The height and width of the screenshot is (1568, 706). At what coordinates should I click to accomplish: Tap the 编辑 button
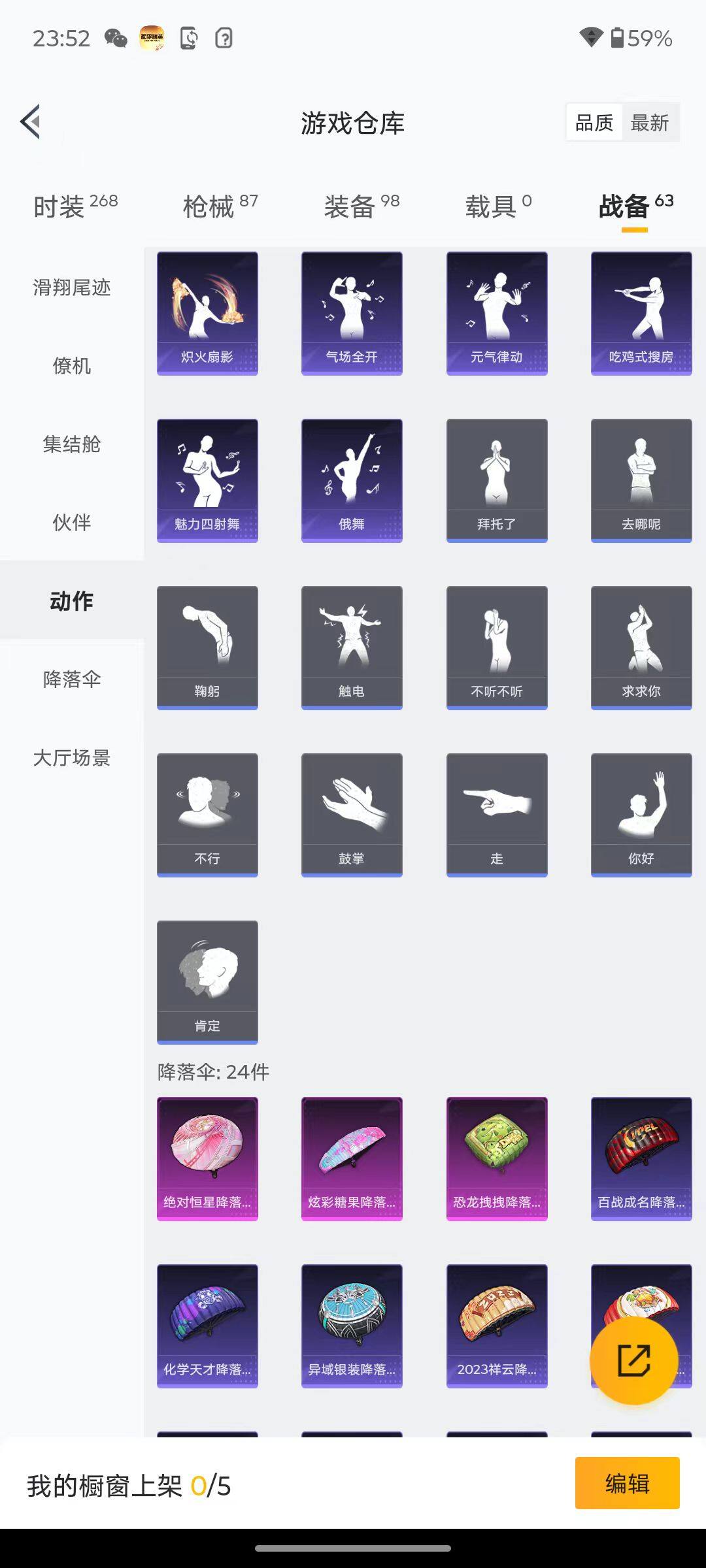tap(627, 1483)
